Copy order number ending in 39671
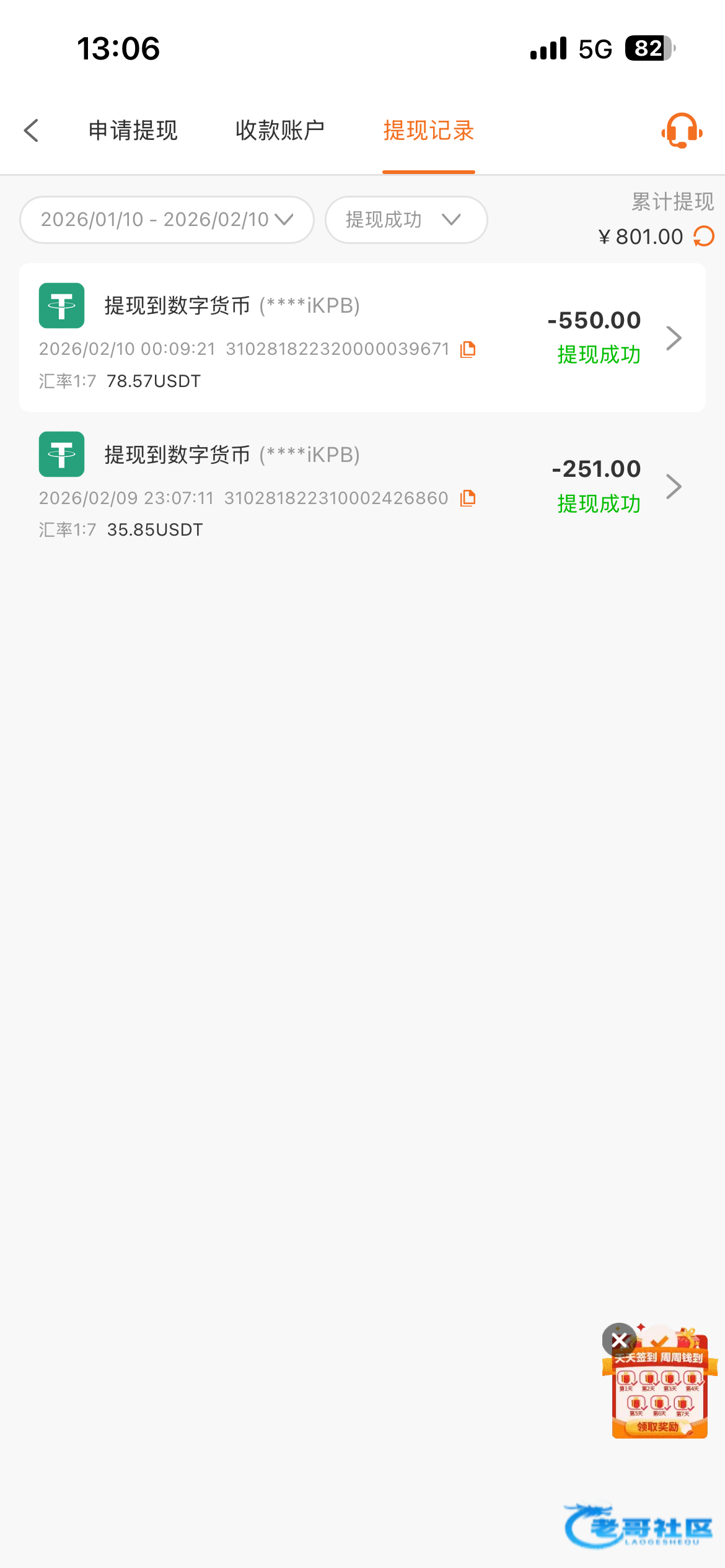 pyautogui.click(x=468, y=350)
